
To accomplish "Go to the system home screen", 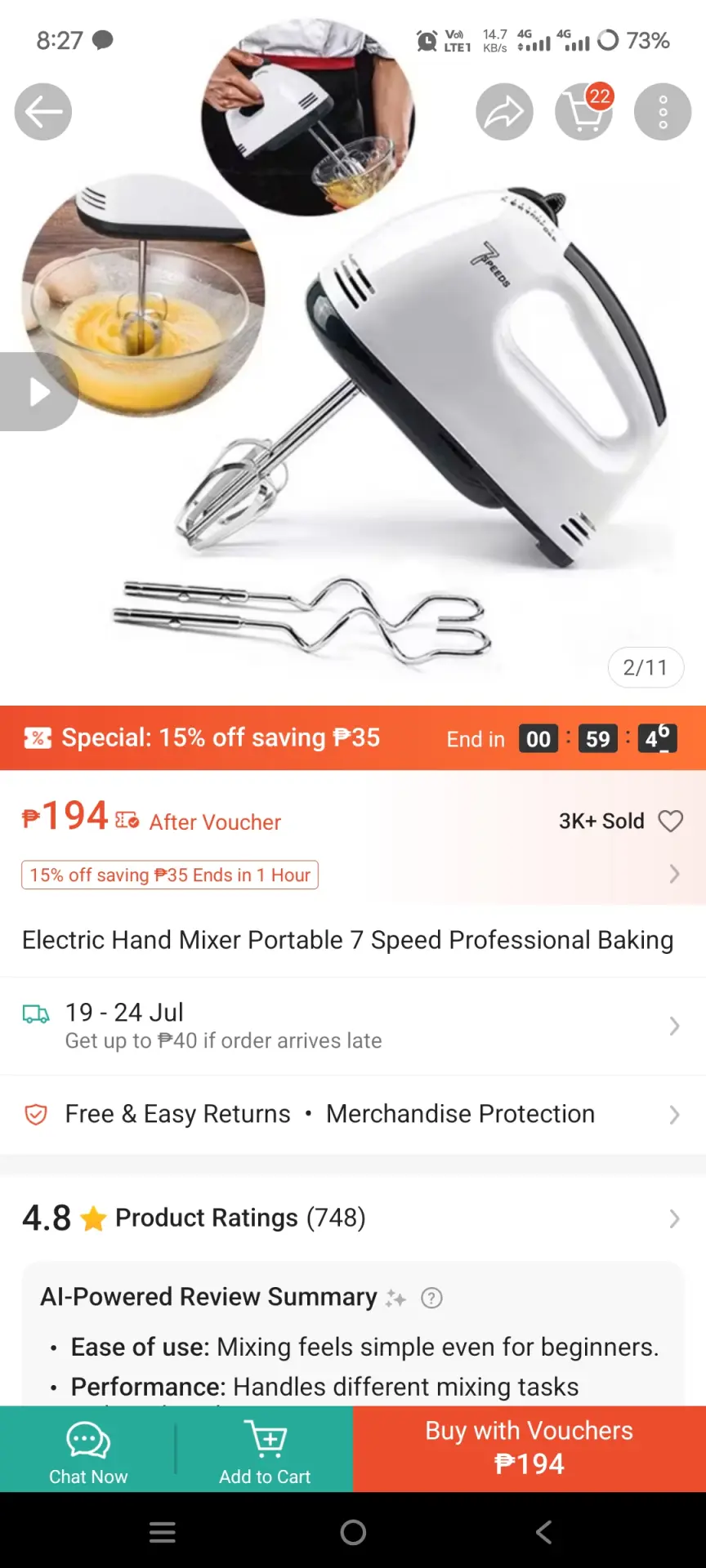I will (x=353, y=1532).
